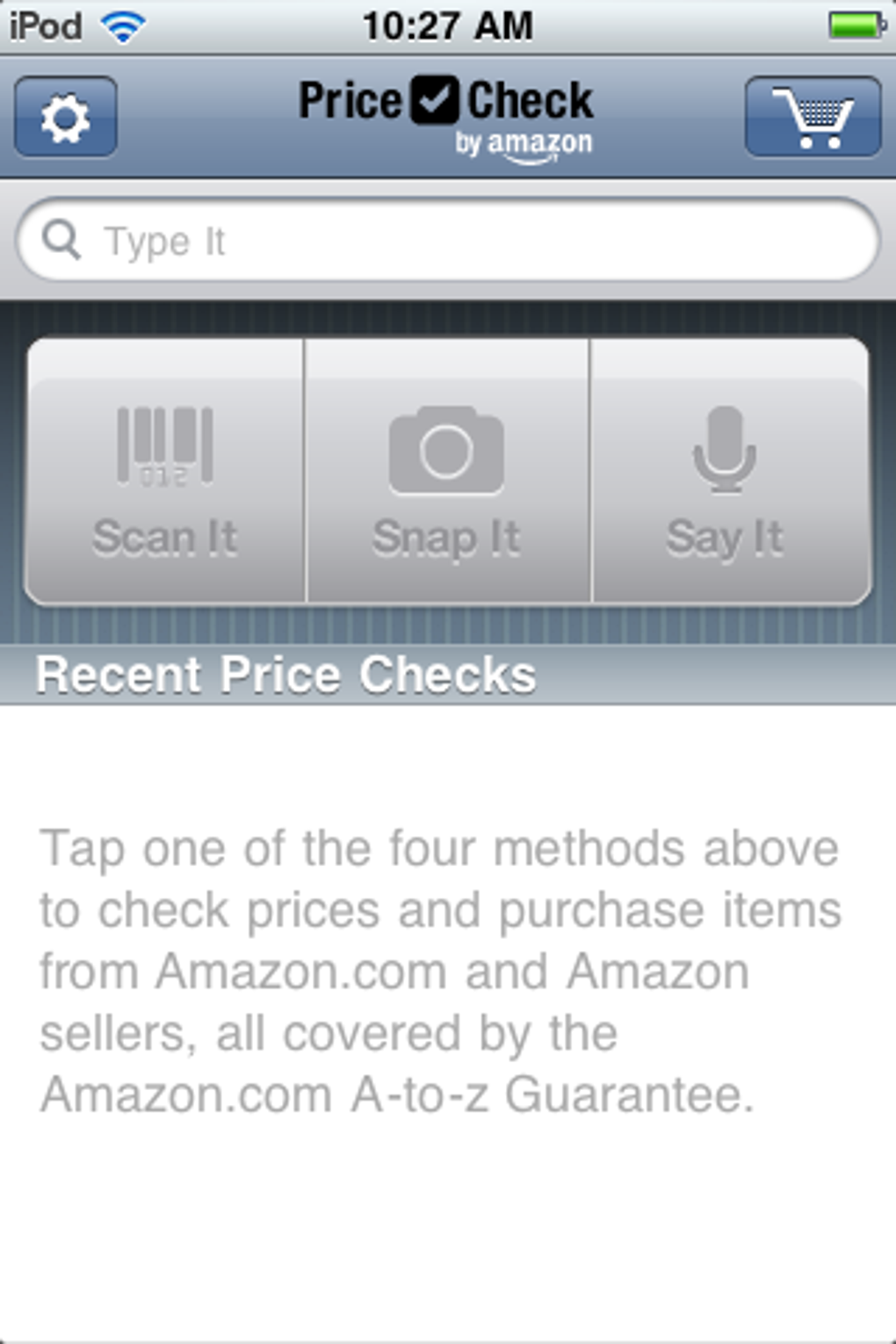
Task: Open settings via the gear icon
Action: [66, 117]
